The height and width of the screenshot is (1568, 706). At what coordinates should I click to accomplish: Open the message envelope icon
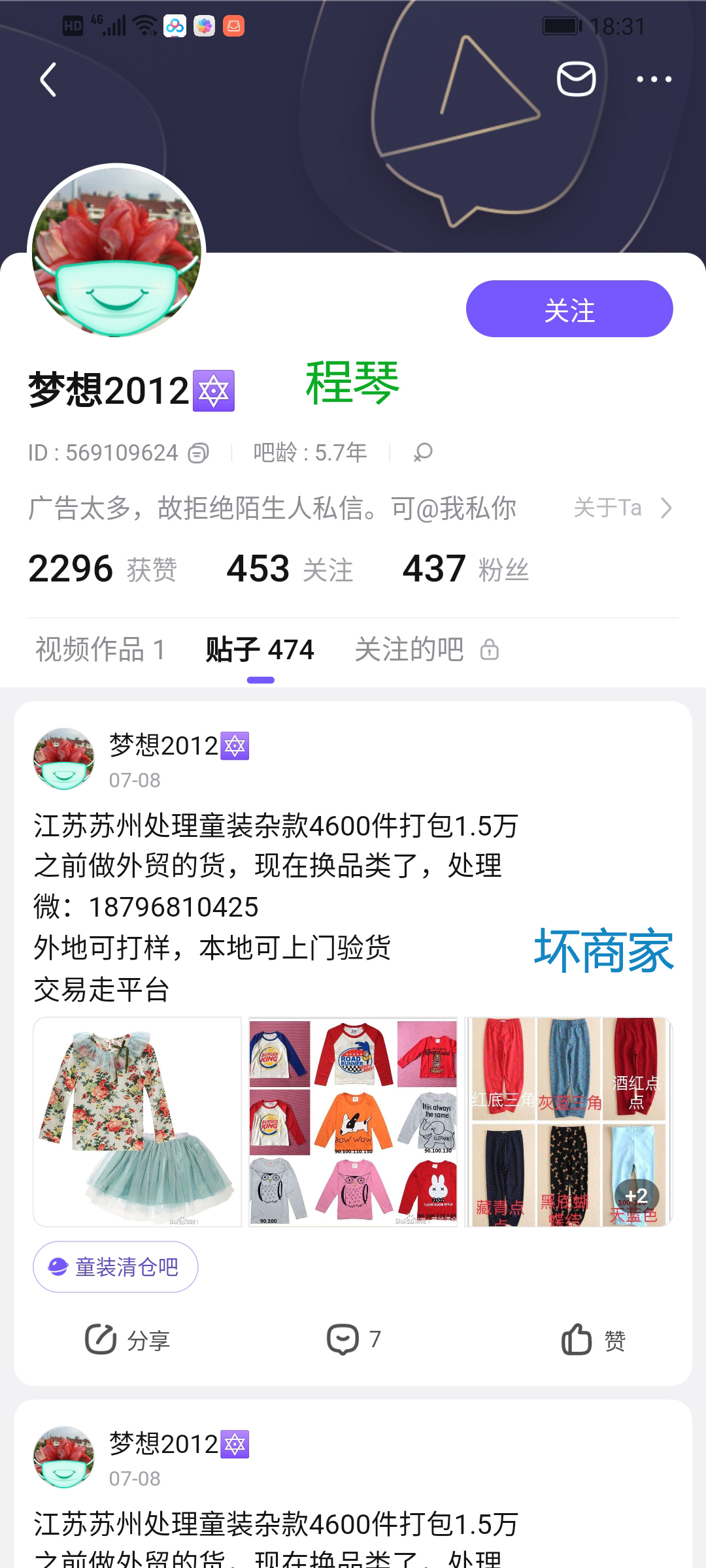576,79
